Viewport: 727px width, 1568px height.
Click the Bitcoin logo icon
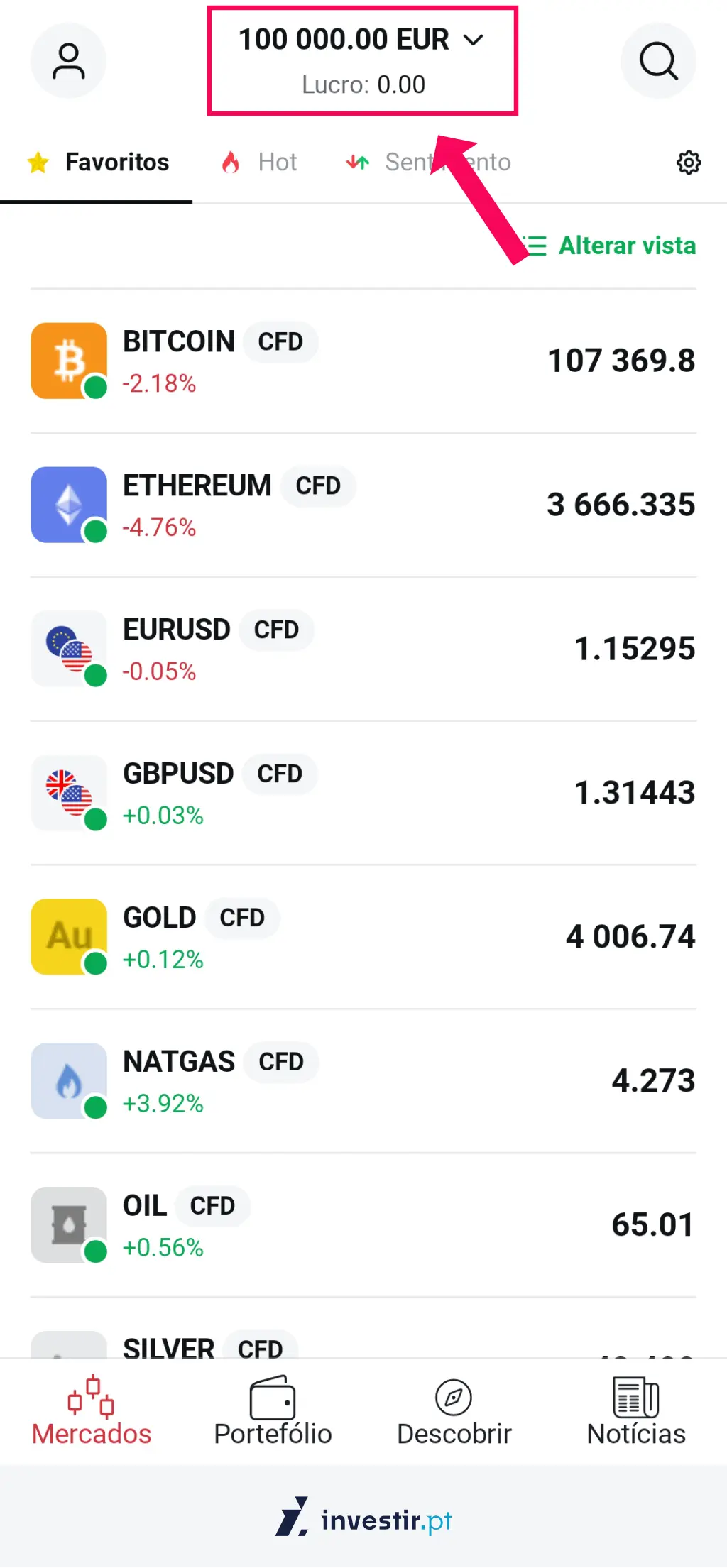click(68, 361)
